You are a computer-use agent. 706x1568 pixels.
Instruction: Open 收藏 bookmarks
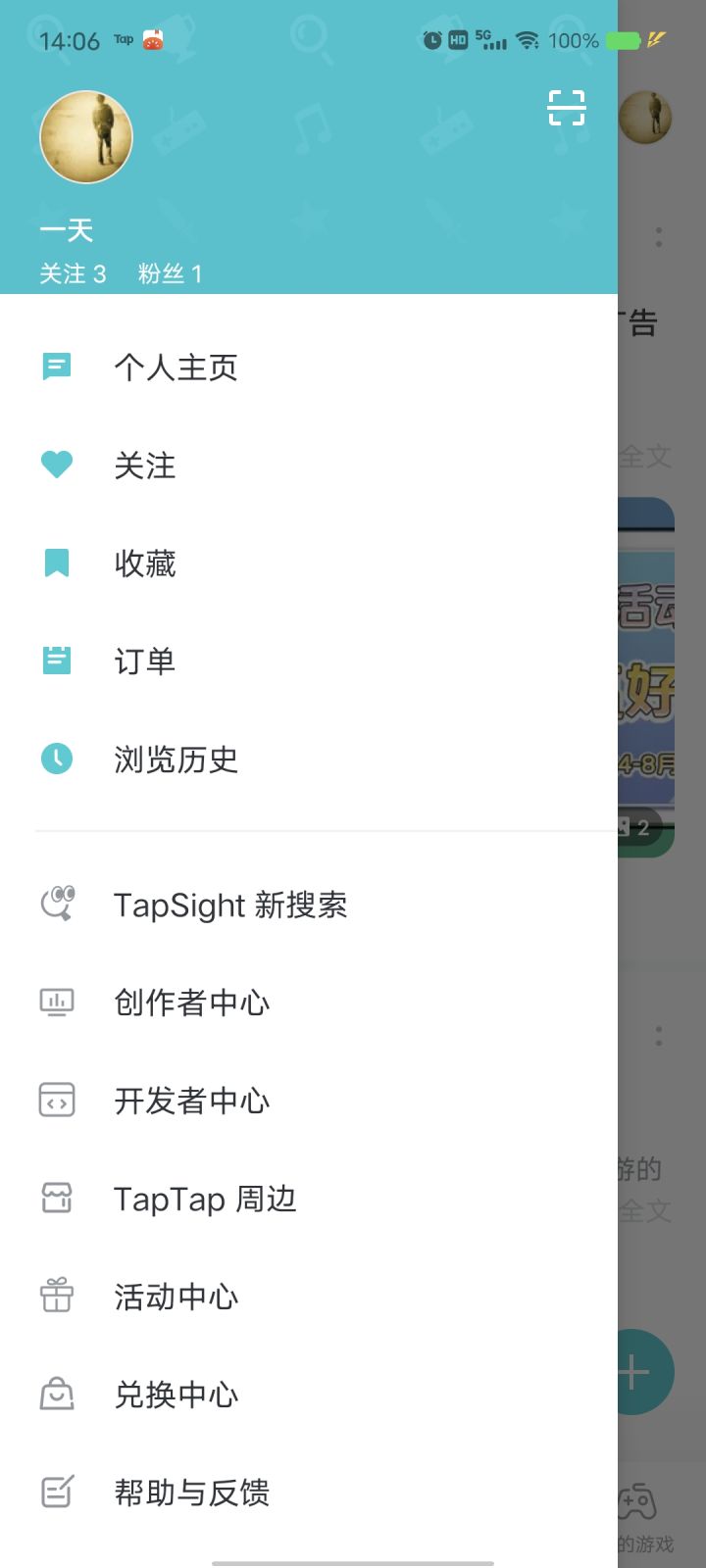pyautogui.click(x=309, y=563)
